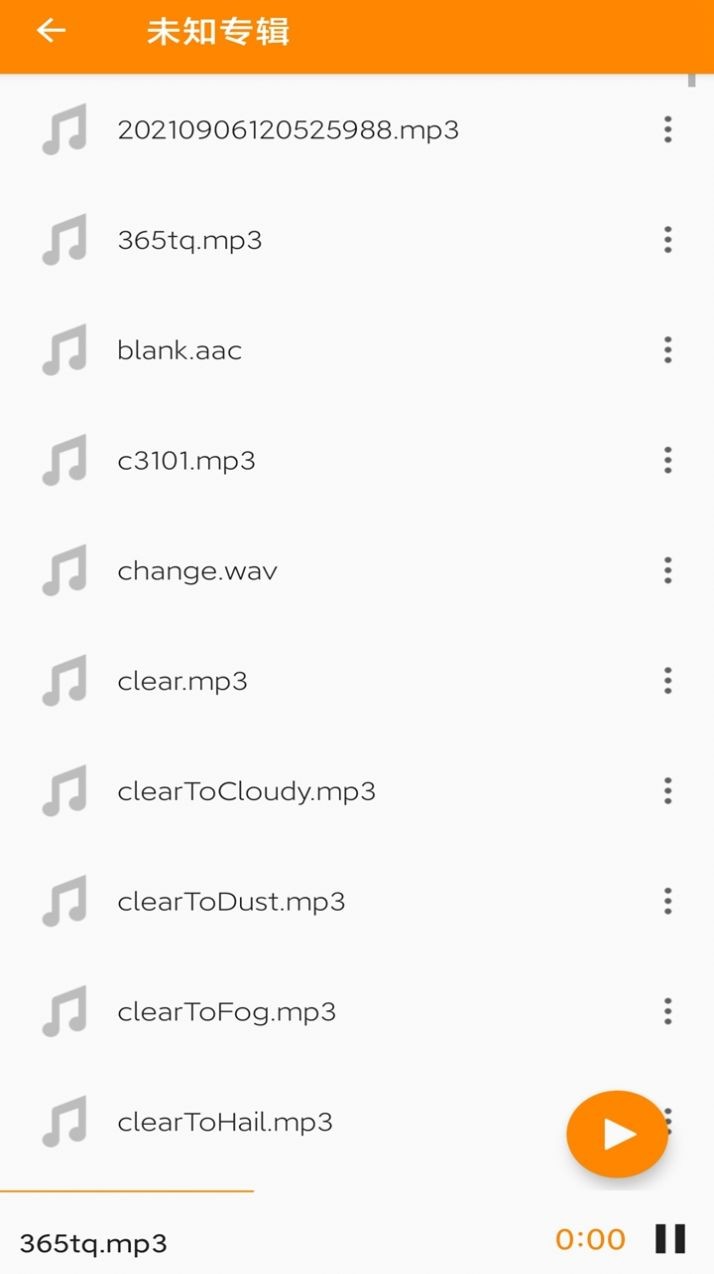Open the three-dot menu for 365tq.mp3
This screenshot has width=714, height=1274.
click(667, 240)
